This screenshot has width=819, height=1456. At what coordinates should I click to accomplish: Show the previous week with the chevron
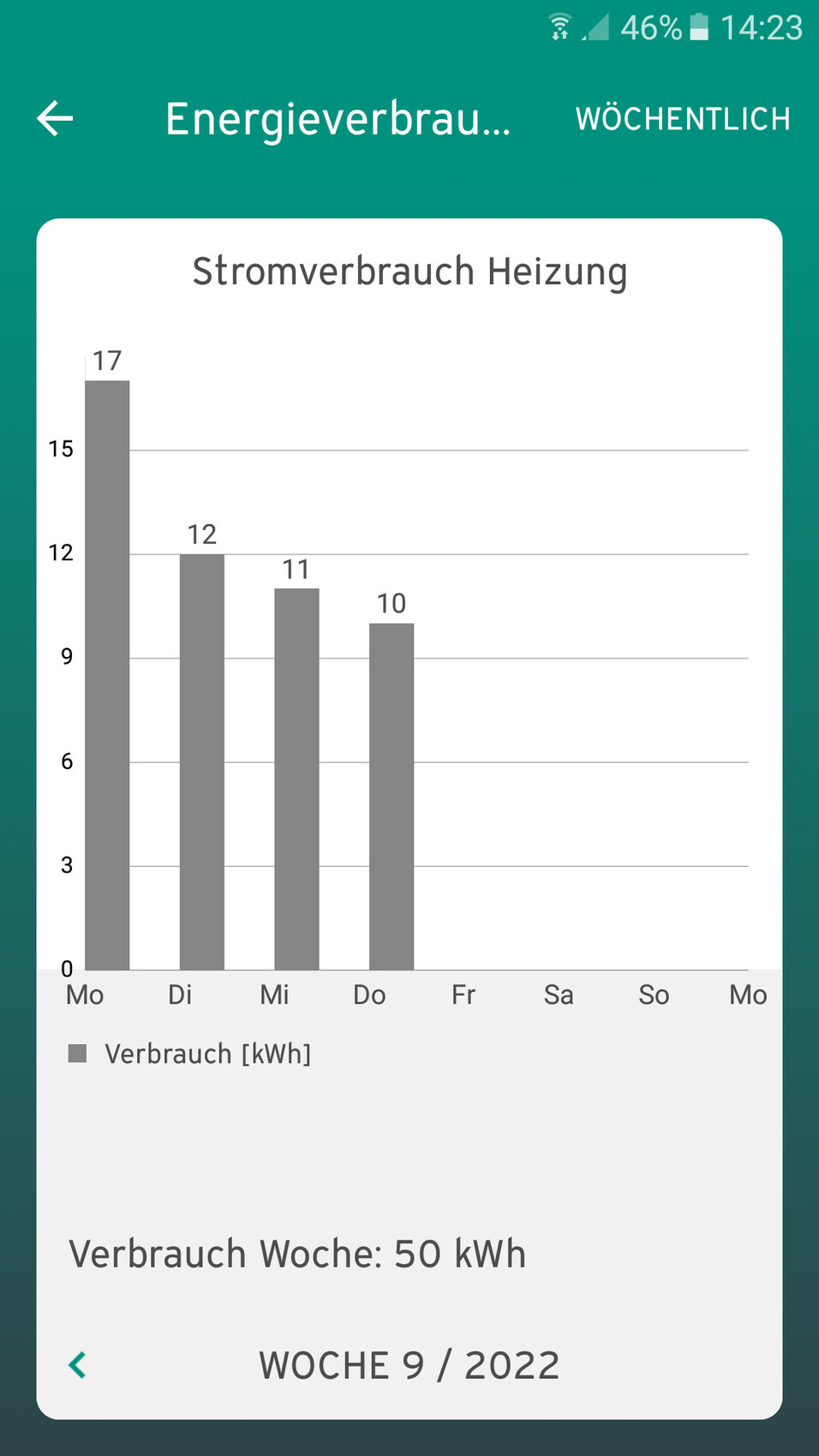click(78, 1364)
